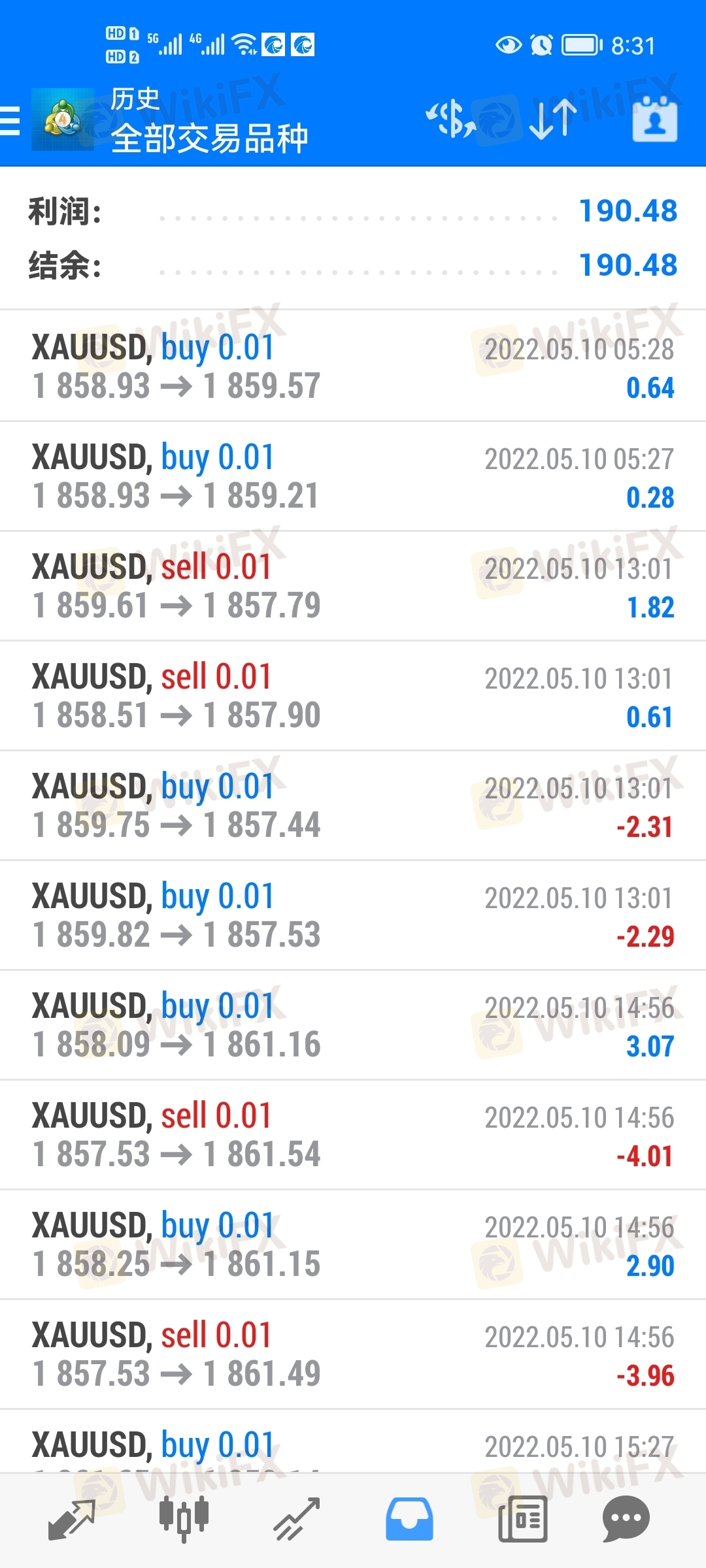Select the History tab
The width and height of the screenshot is (706, 1568).
coord(409,1519)
